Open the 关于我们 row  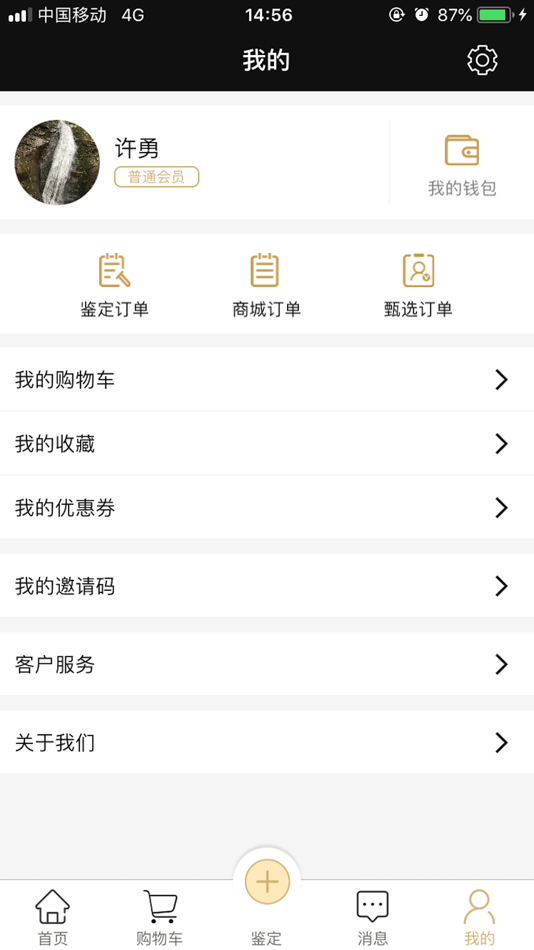coord(267,742)
